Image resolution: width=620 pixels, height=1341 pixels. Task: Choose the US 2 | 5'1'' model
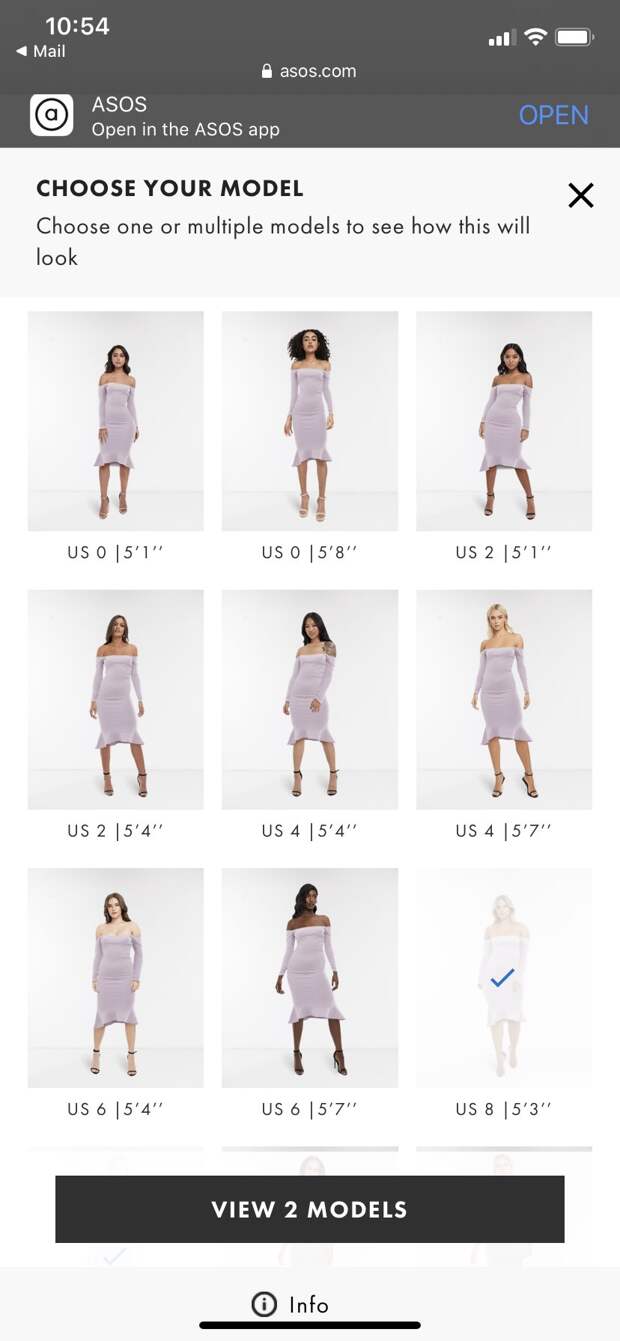pyautogui.click(x=504, y=421)
